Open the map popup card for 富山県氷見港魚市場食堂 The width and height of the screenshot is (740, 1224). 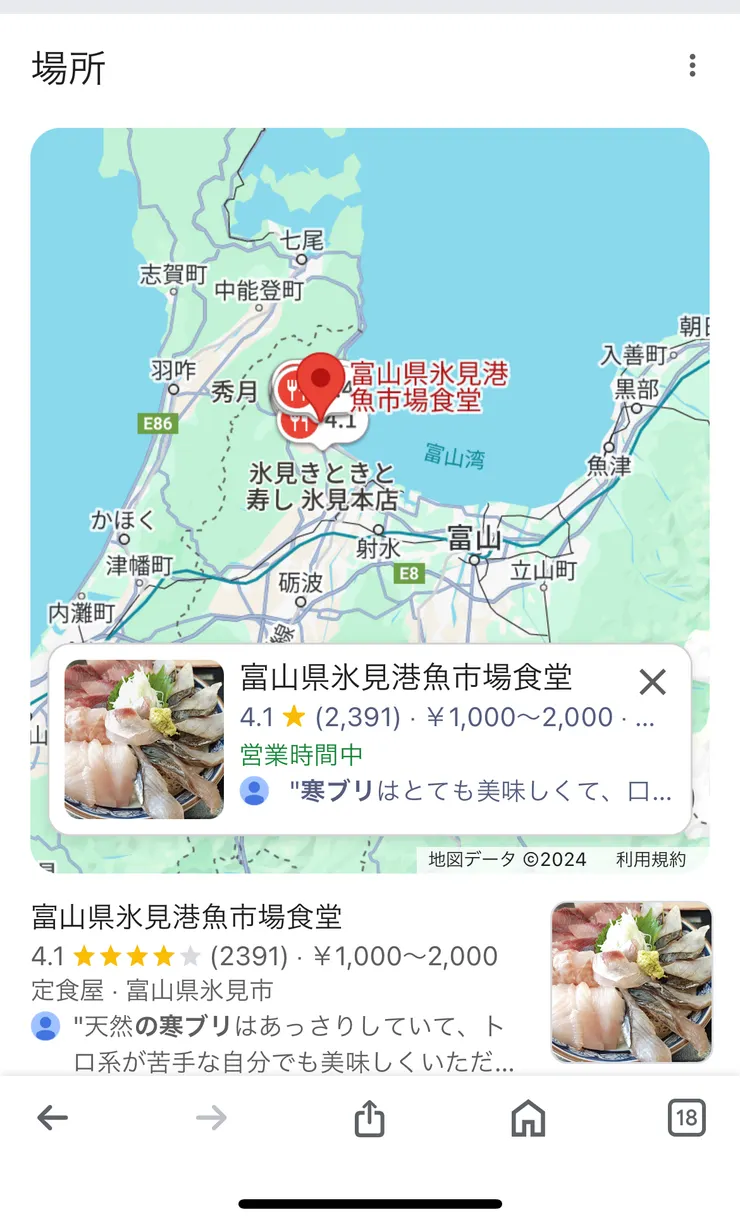pyautogui.click(x=405, y=677)
